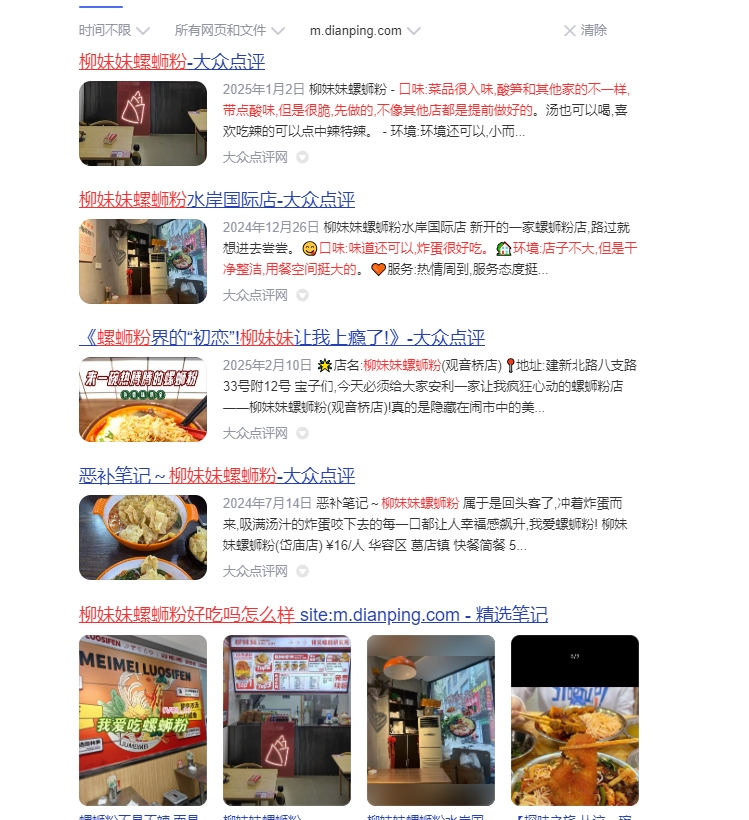Open the noodle bowl image of the 初恋 article
Viewport: 749px width, 820px height.
point(143,400)
